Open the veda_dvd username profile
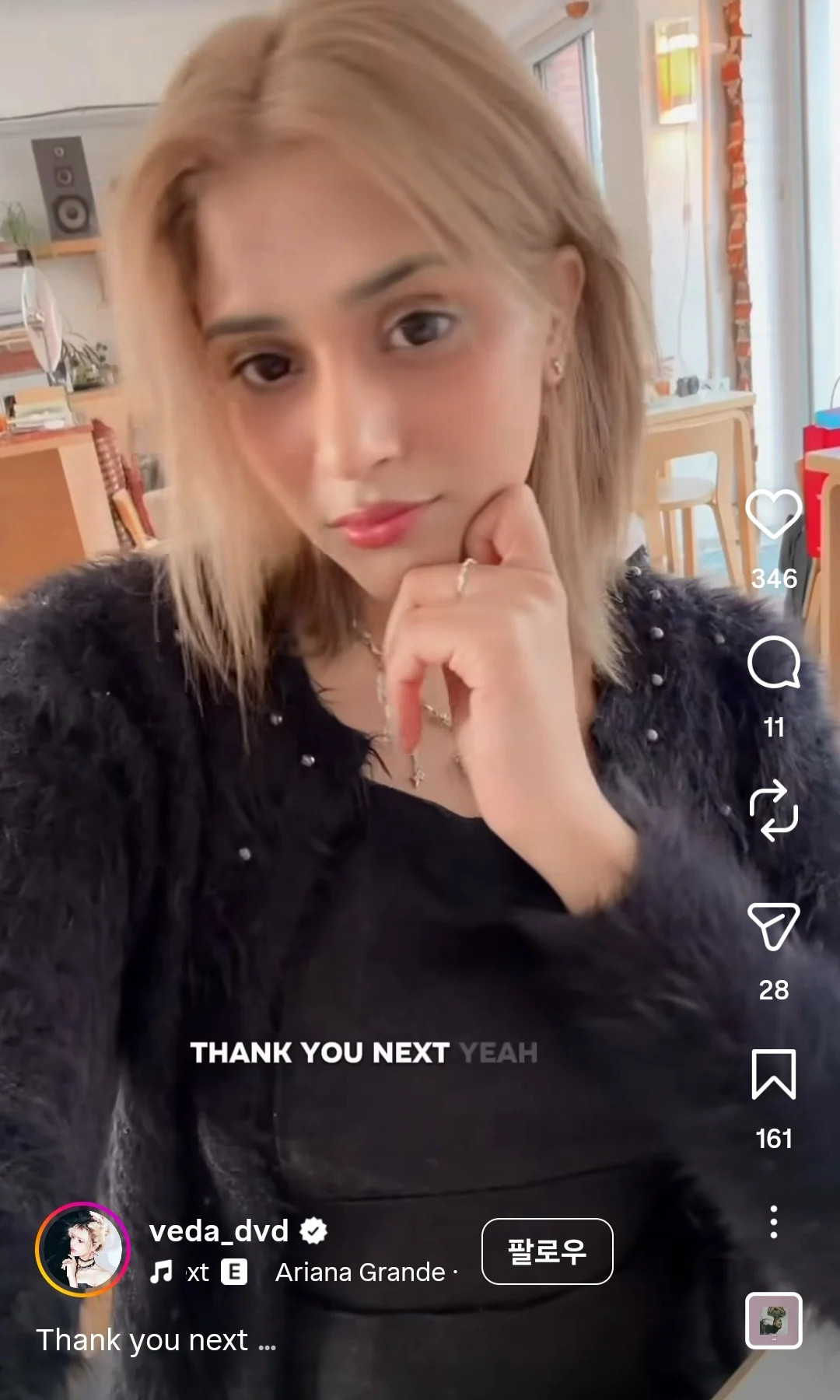This screenshot has height=1400, width=840. (219, 1230)
